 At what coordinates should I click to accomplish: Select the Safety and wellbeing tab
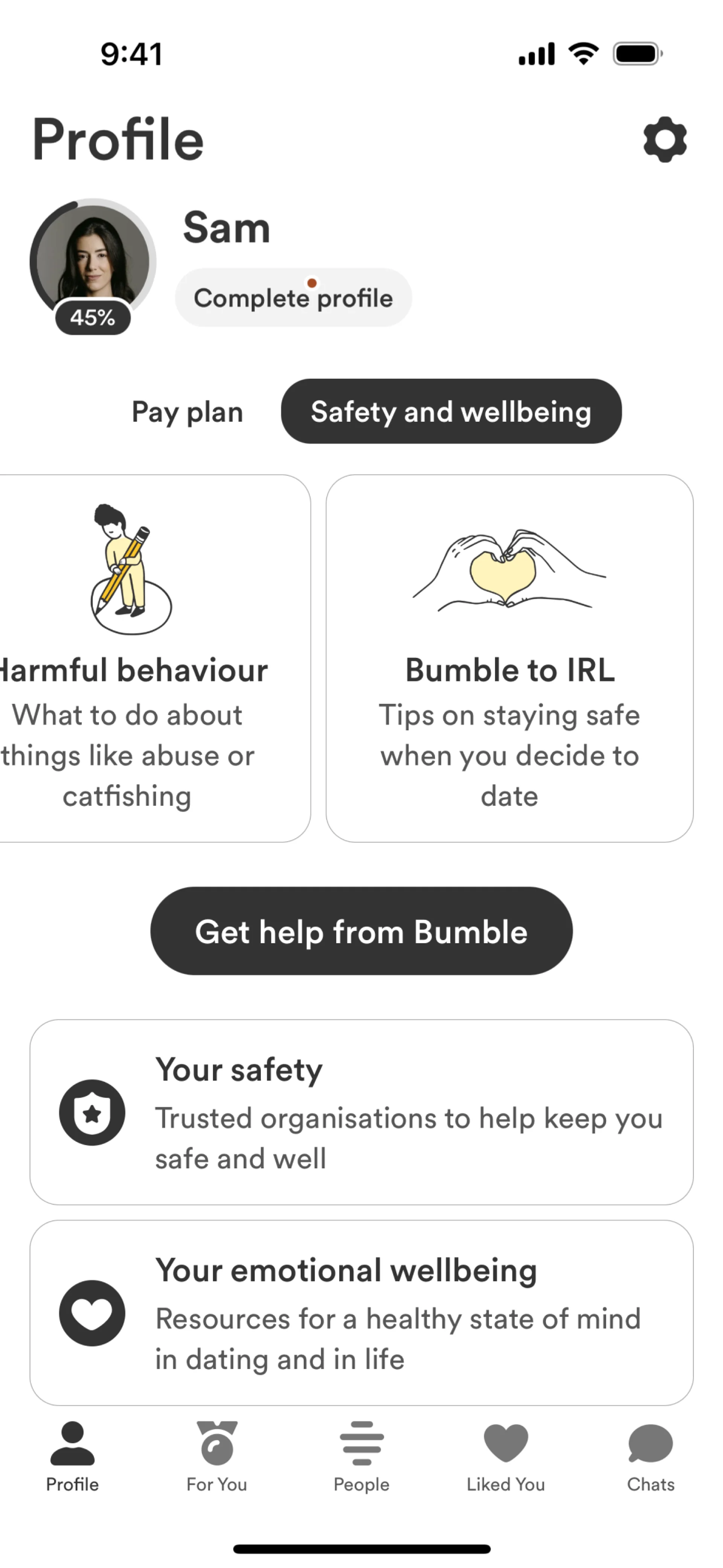point(451,411)
